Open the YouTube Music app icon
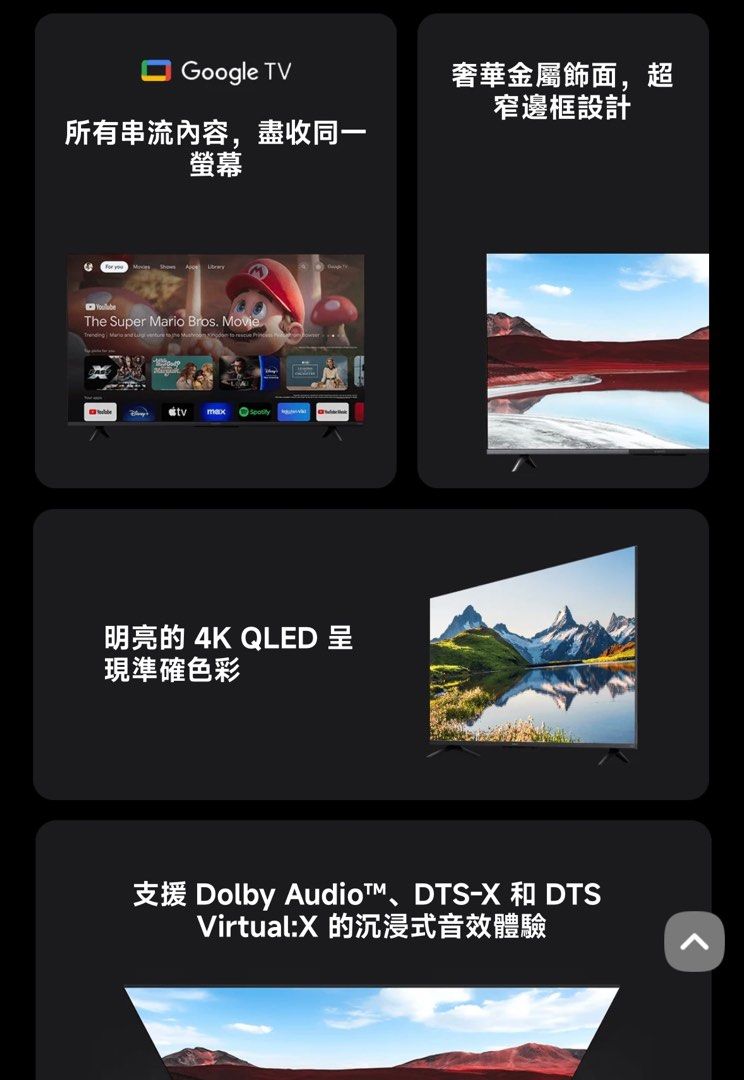The height and width of the screenshot is (1080, 744). coord(333,412)
